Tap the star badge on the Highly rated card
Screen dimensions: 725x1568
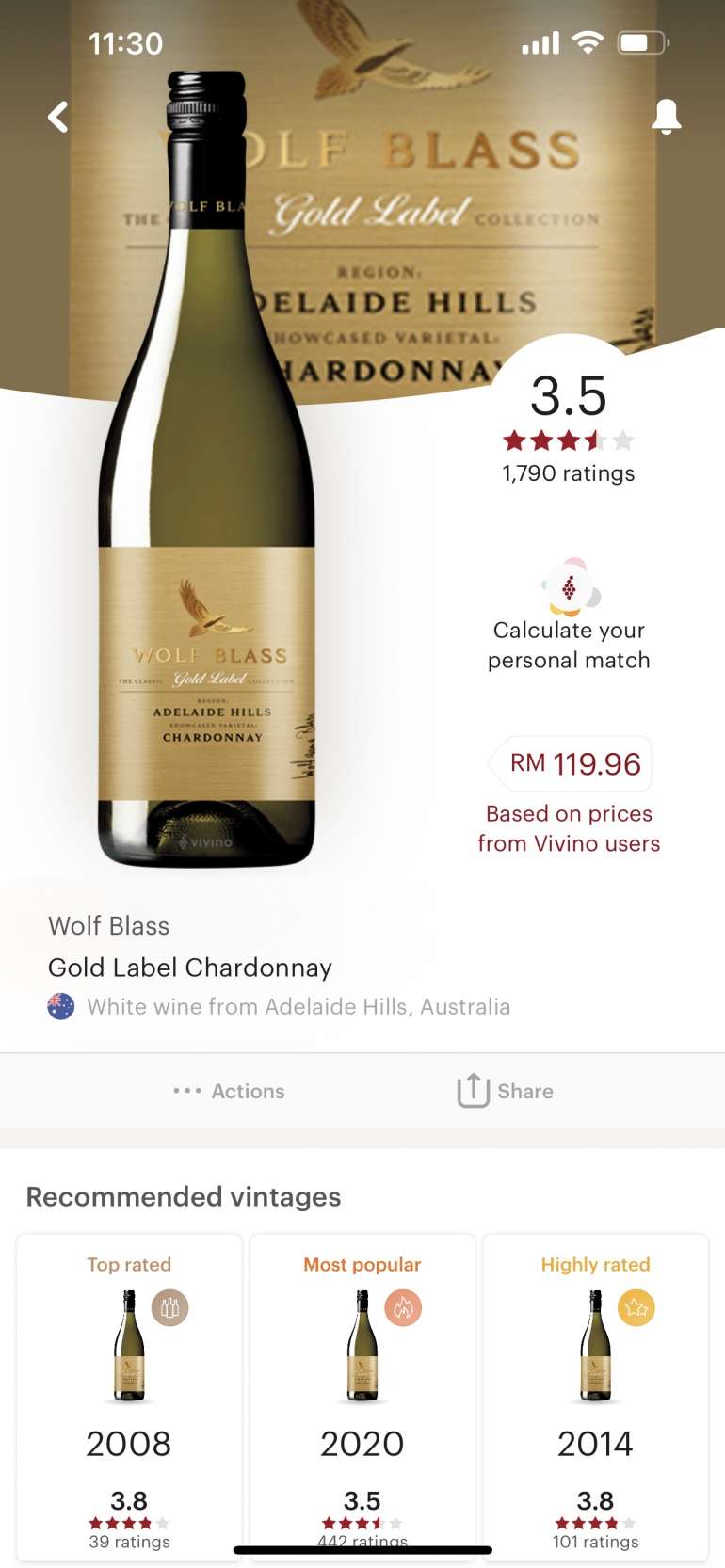tap(636, 1307)
